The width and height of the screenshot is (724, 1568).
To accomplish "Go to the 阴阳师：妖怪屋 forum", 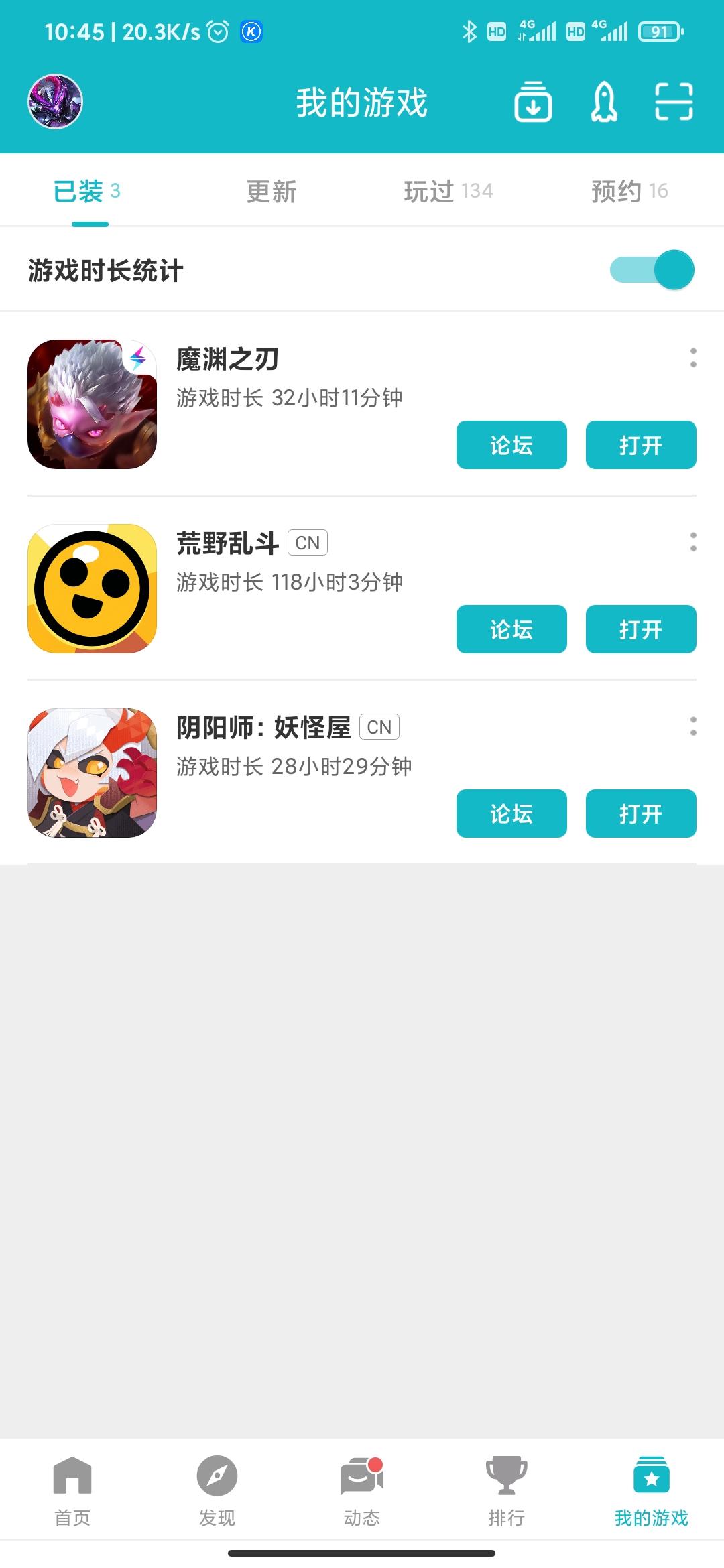I will (511, 813).
